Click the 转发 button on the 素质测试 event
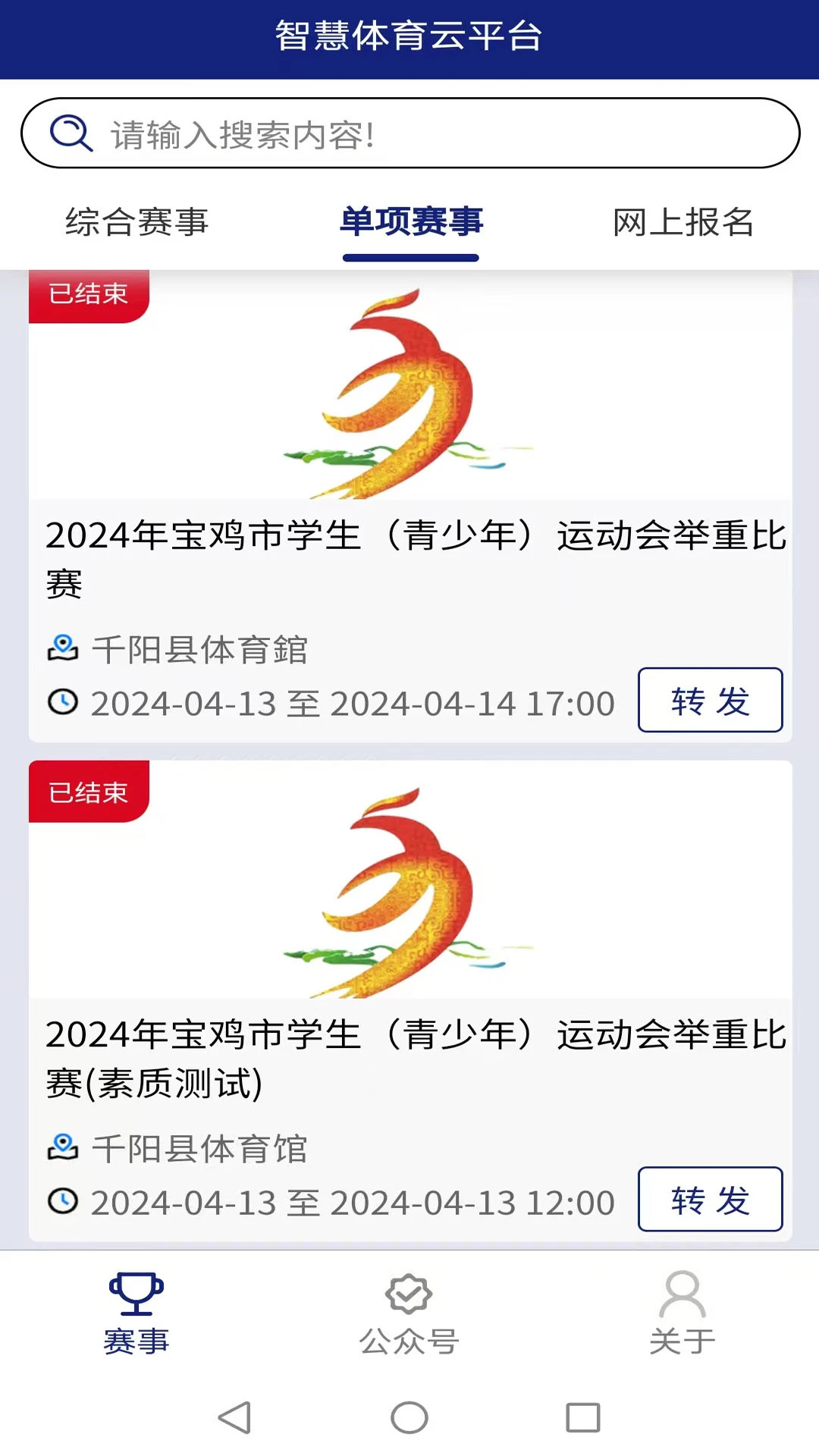Screen dimensions: 819x1456 pos(710,1200)
